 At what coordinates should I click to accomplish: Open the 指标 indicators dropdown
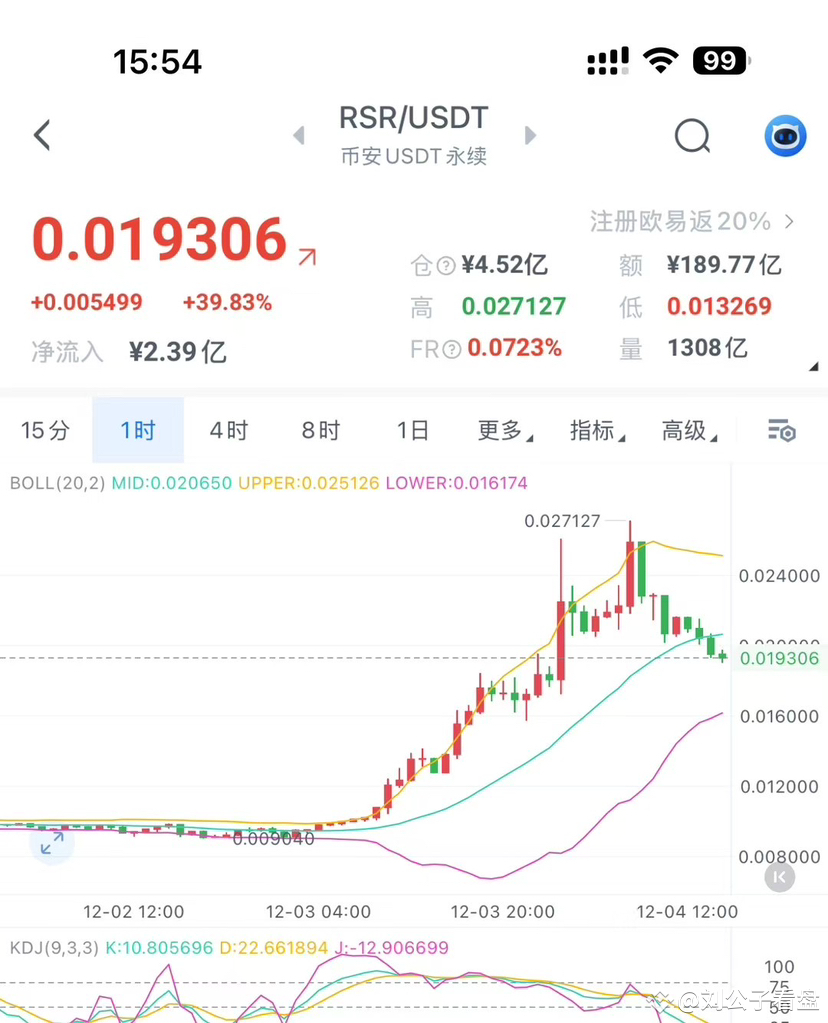click(x=594, y=430)
